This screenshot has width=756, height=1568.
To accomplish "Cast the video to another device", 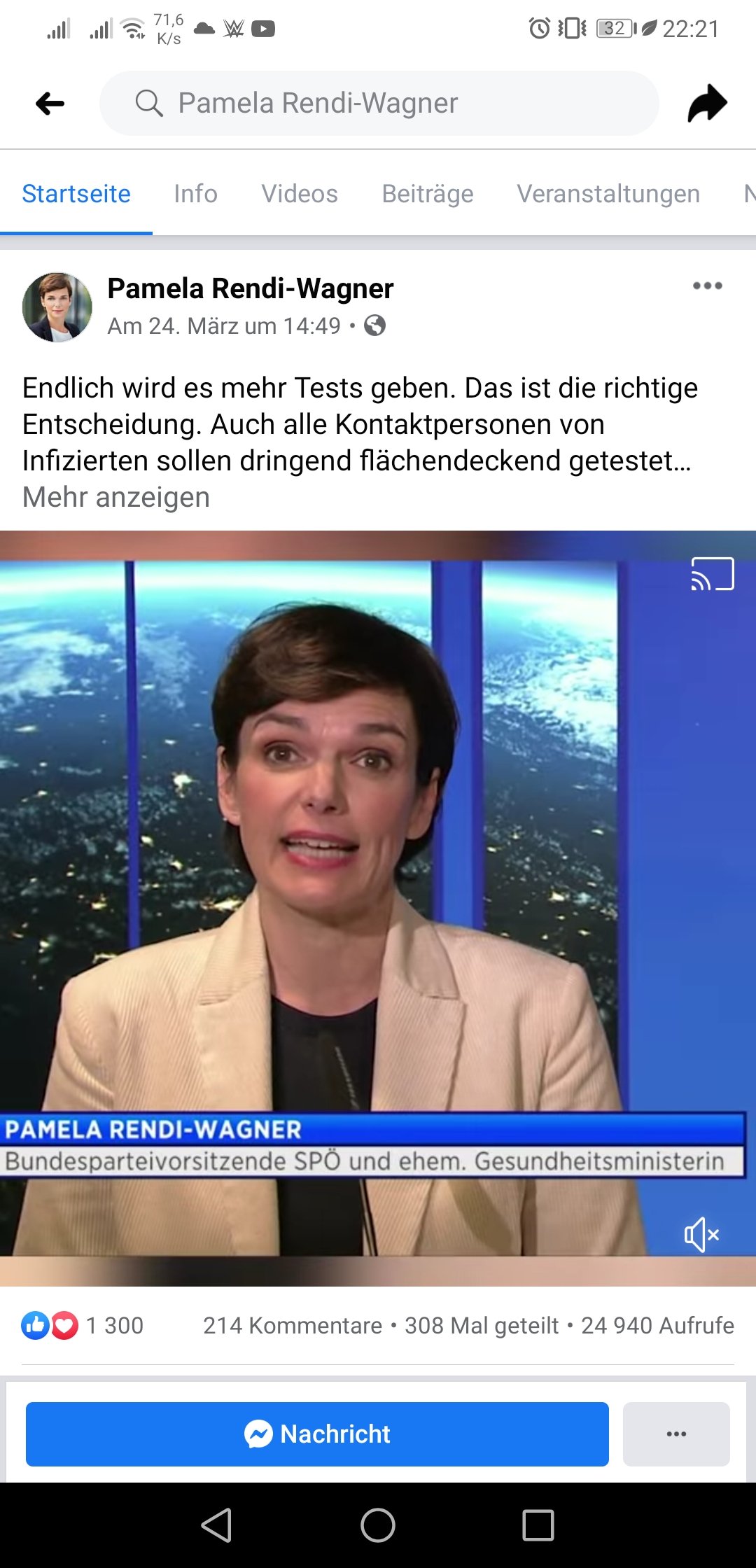I will pos(712,574).
